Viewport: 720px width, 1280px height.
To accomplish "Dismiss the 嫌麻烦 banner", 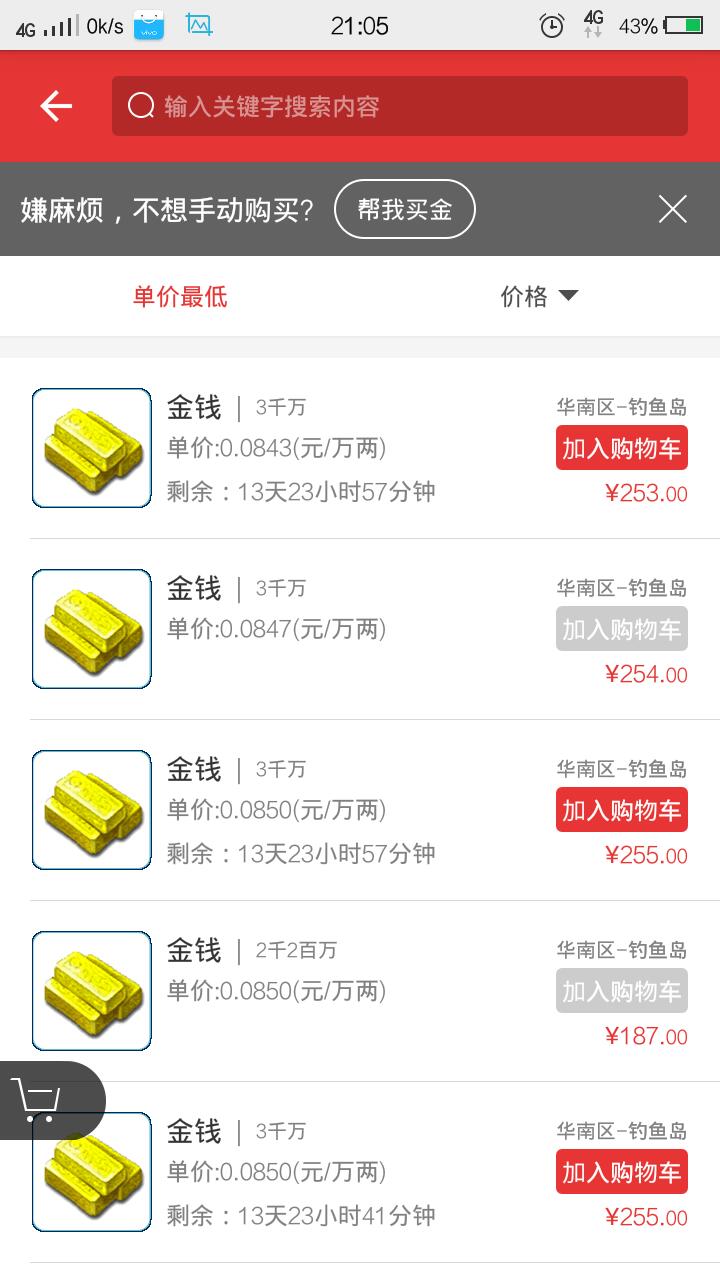I will point(673,209).
